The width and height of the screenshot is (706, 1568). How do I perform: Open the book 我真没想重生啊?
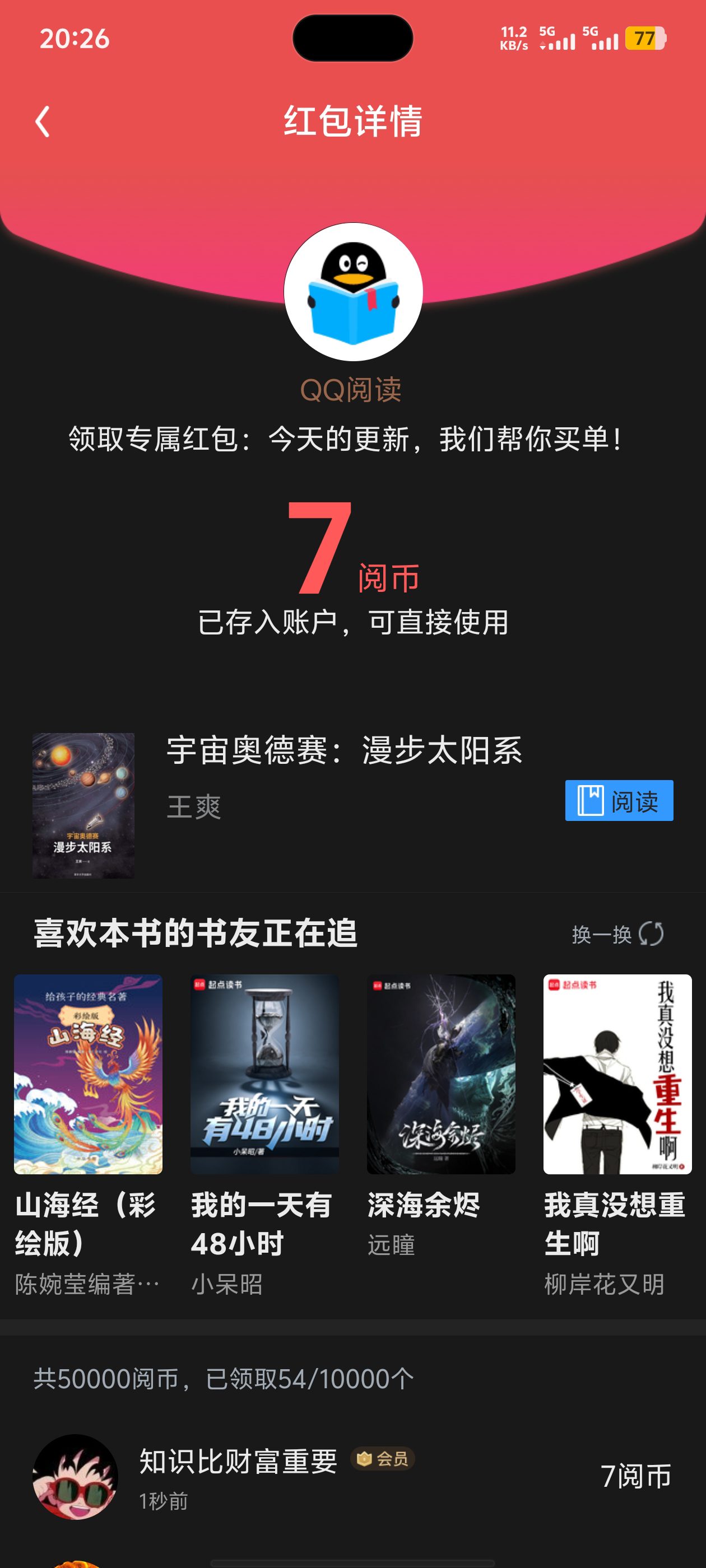coord(617,1074)
